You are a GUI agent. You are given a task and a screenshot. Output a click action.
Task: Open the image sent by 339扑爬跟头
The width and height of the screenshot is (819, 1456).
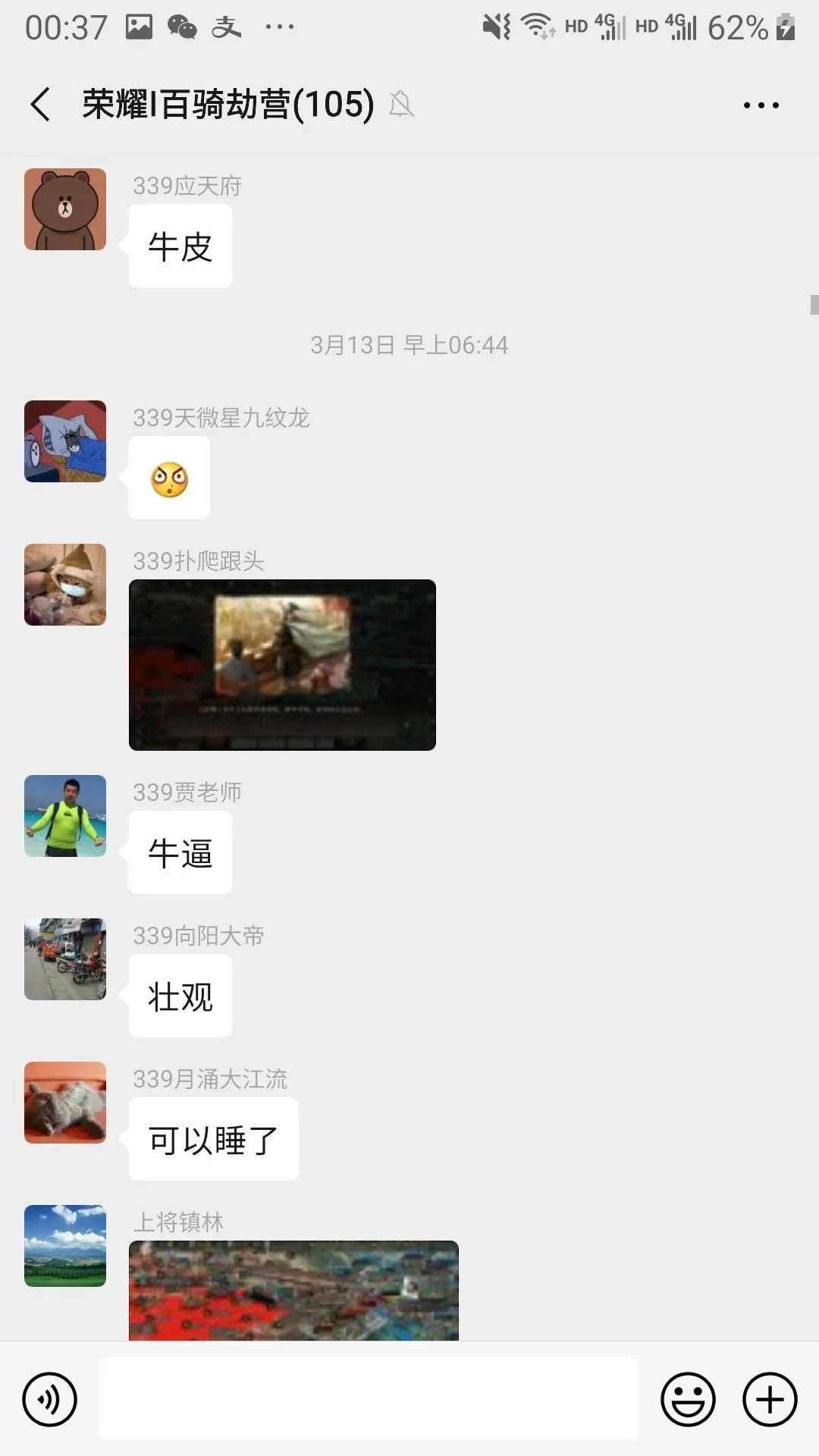coord(282,665)
